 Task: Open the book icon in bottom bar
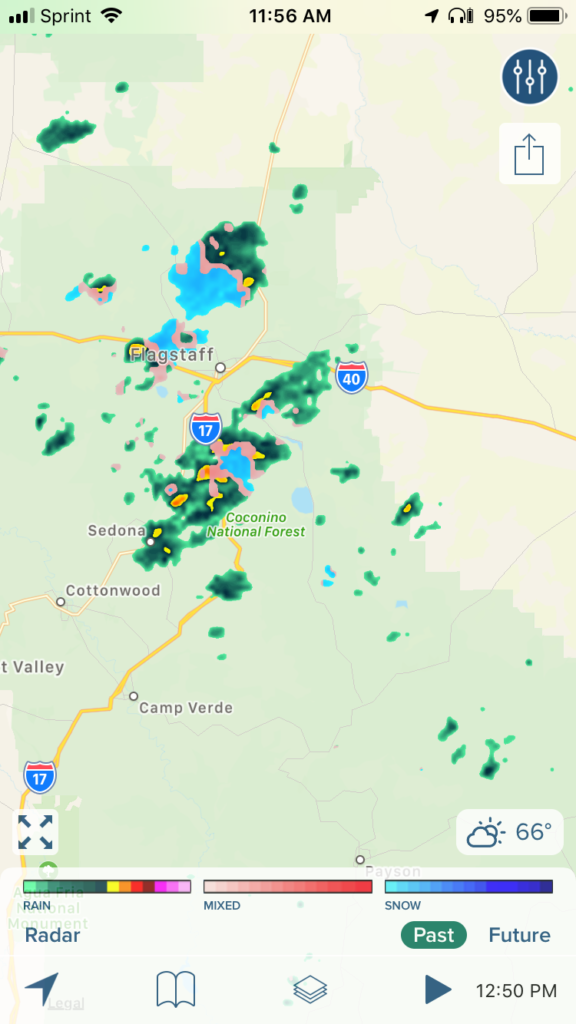click(x=176, y=989)
